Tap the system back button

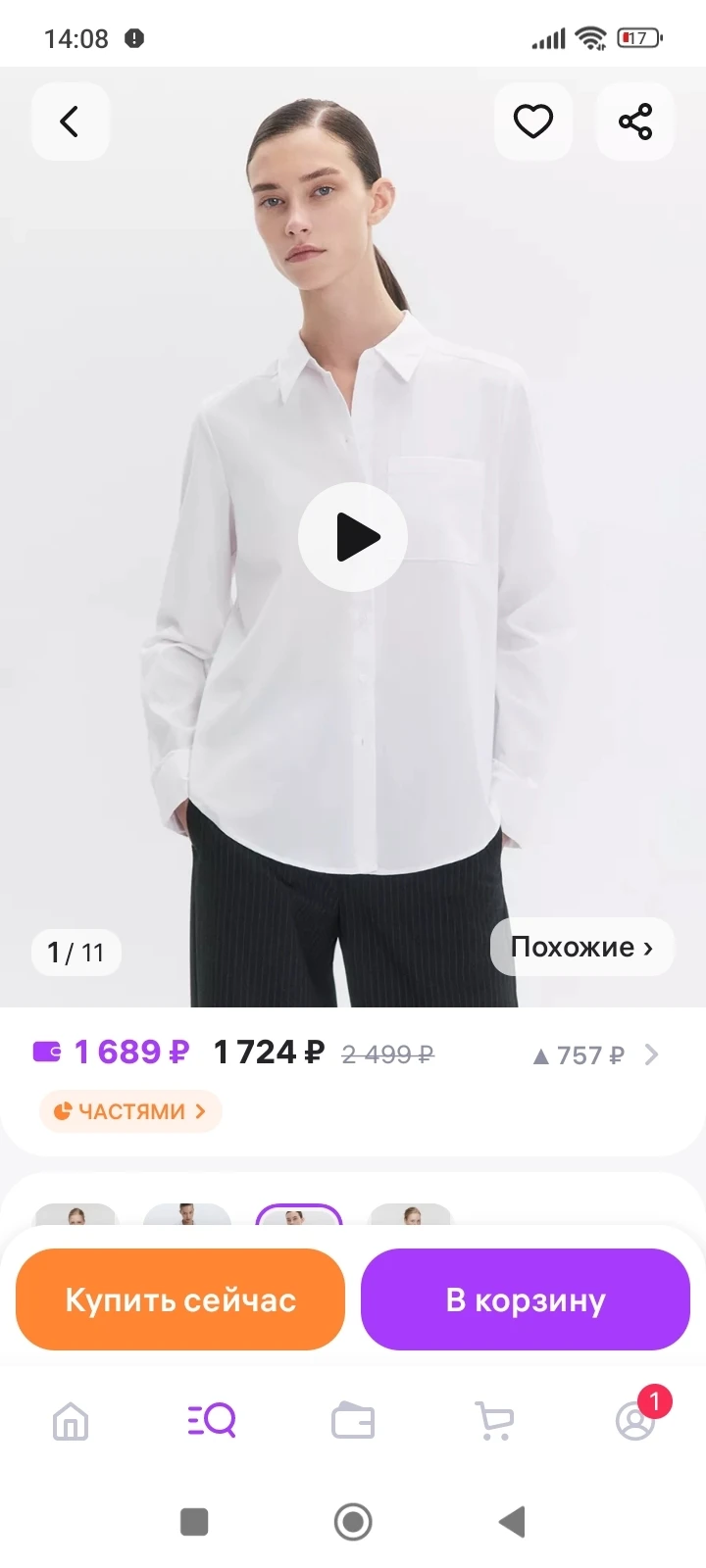[x=512, y=1522]
